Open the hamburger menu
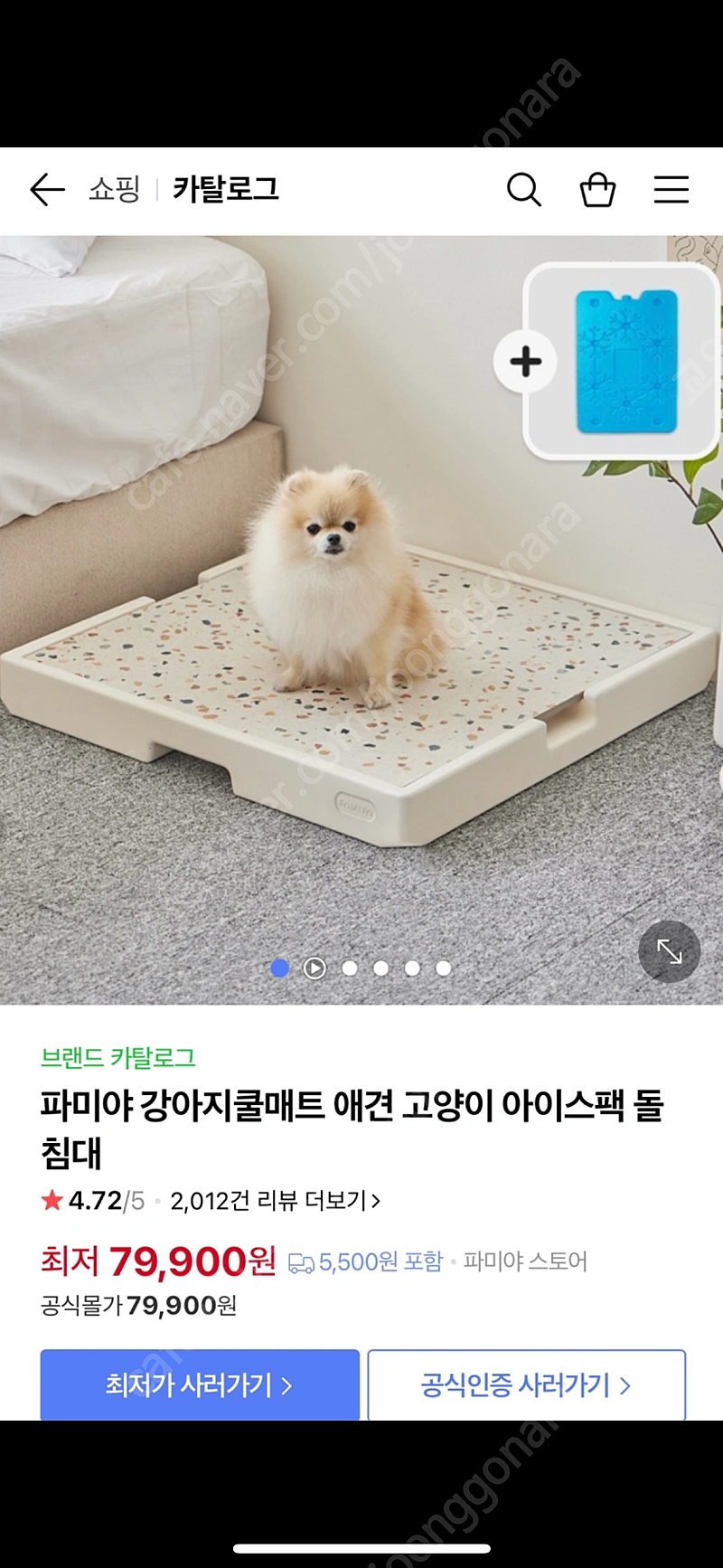Screen dimensions: 723x1568 (x=671, y=190)
